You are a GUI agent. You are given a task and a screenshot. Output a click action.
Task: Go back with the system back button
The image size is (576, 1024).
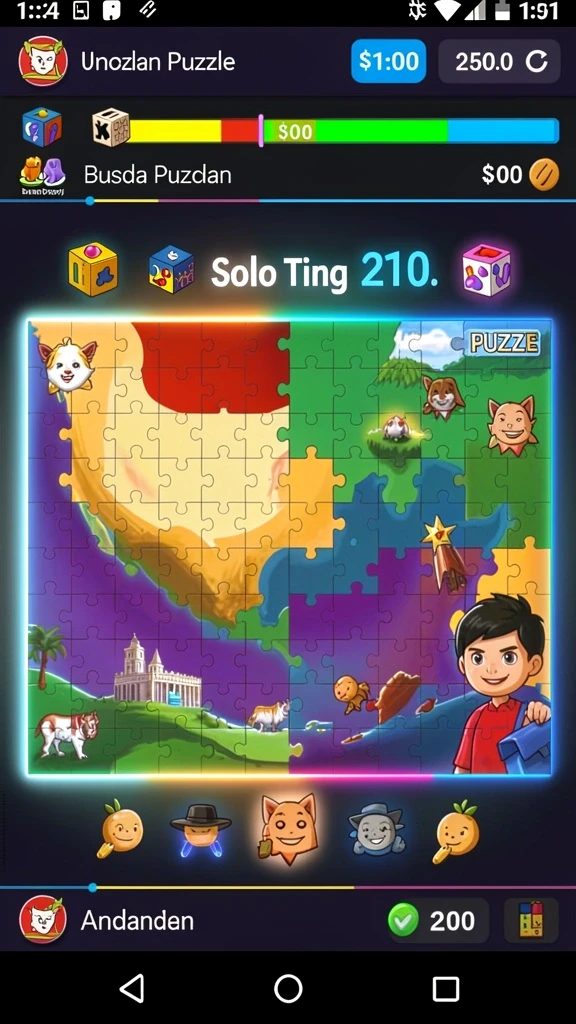(133, 989)
